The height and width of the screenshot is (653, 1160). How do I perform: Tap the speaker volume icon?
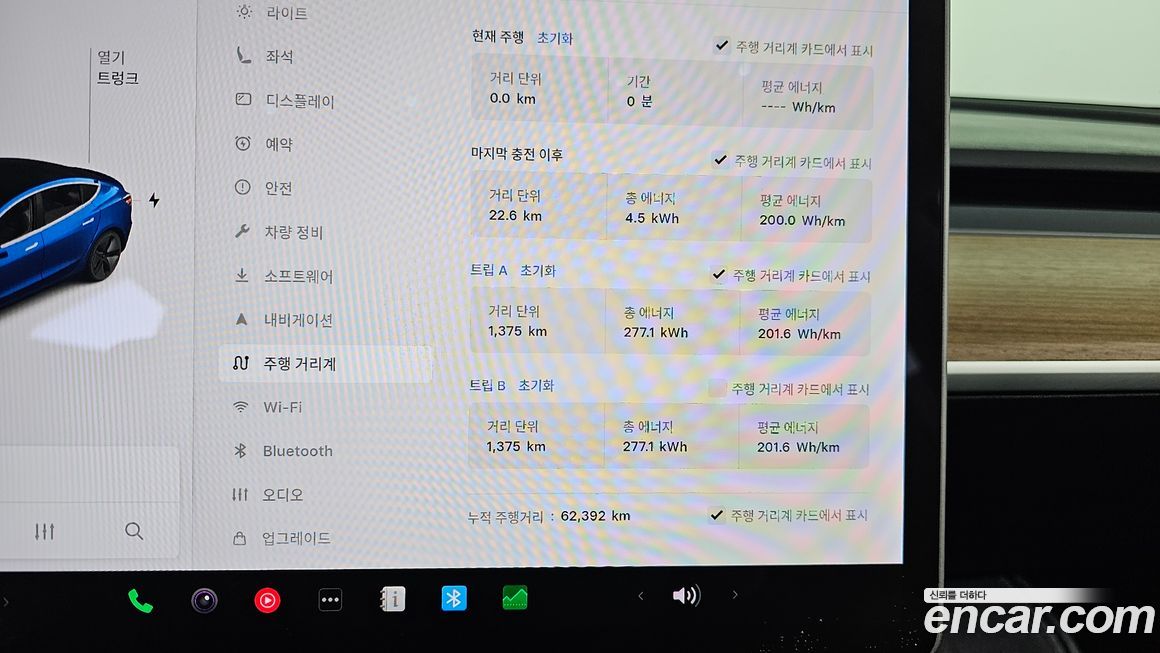coord(686,596)
